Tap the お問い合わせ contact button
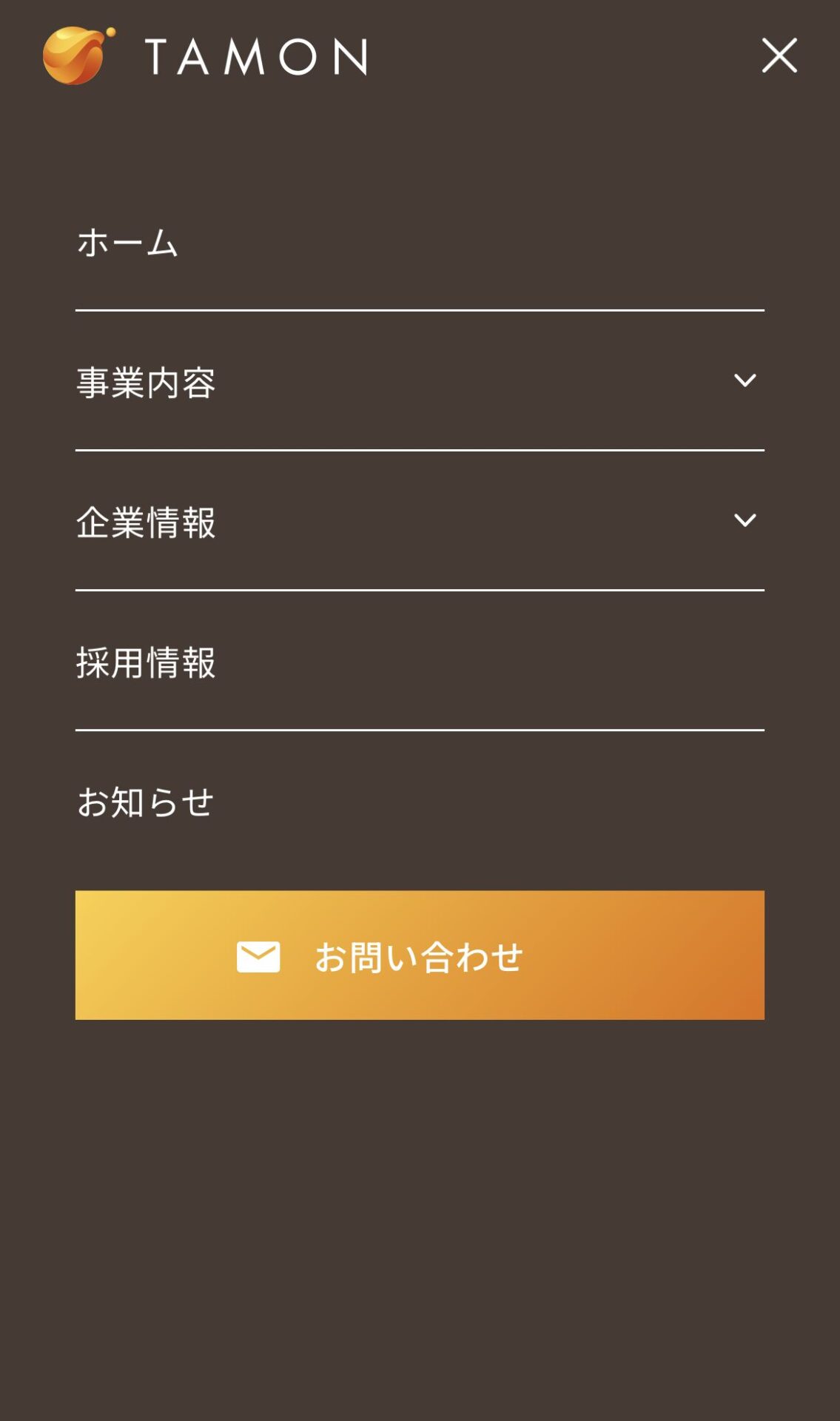840x1421 pixels. coord(420,955)
